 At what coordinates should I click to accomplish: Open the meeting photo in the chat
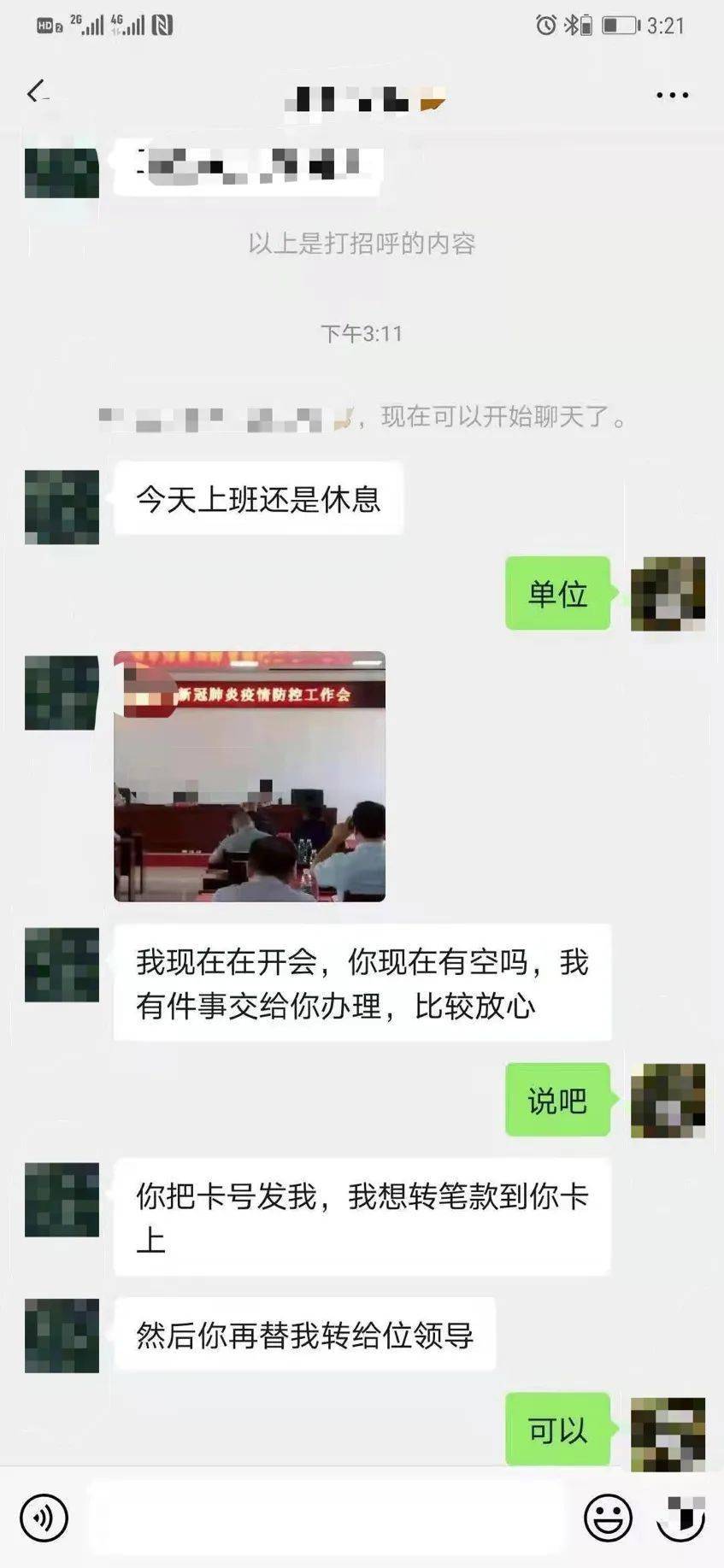(x=250, y=776)
